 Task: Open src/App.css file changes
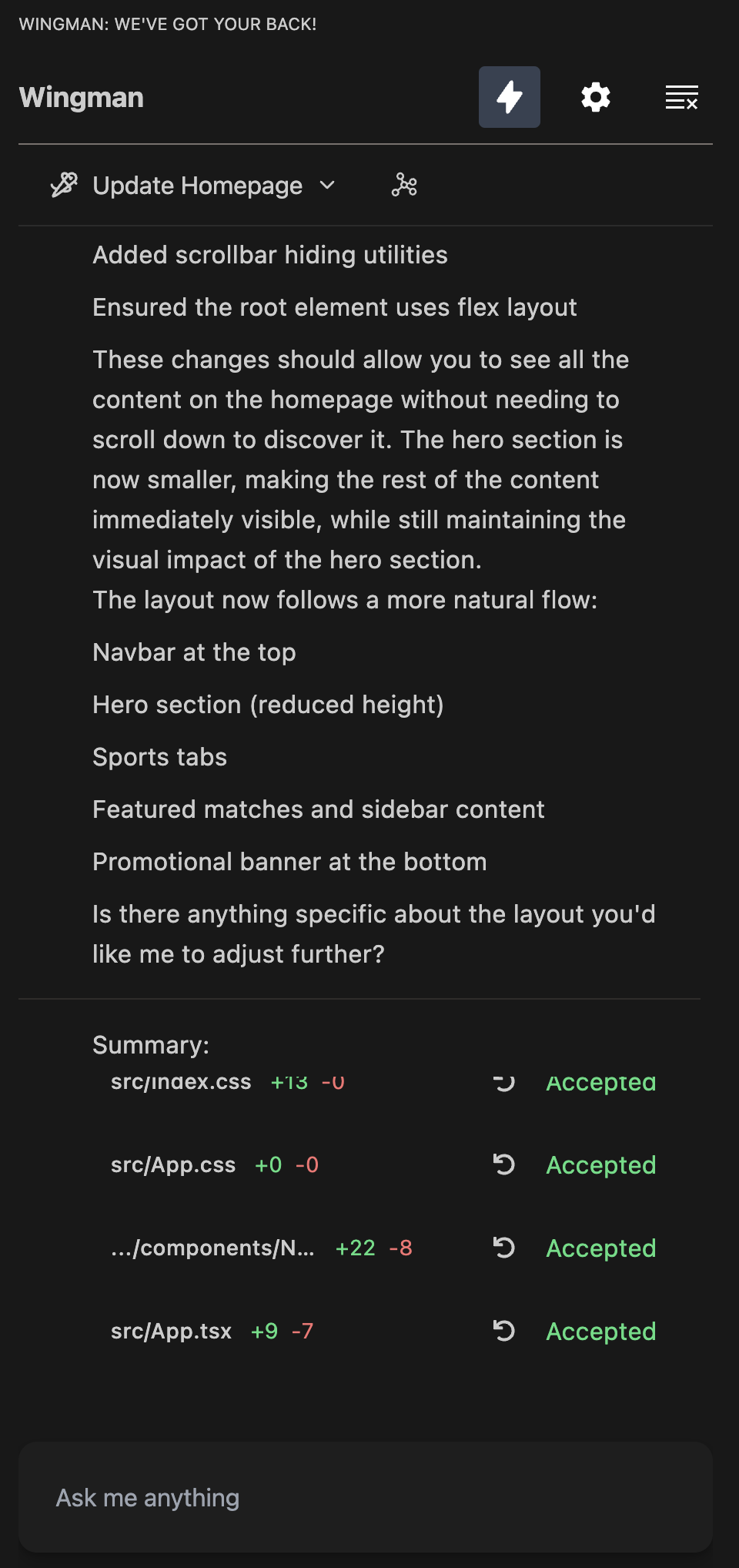tap(173, 1165)
